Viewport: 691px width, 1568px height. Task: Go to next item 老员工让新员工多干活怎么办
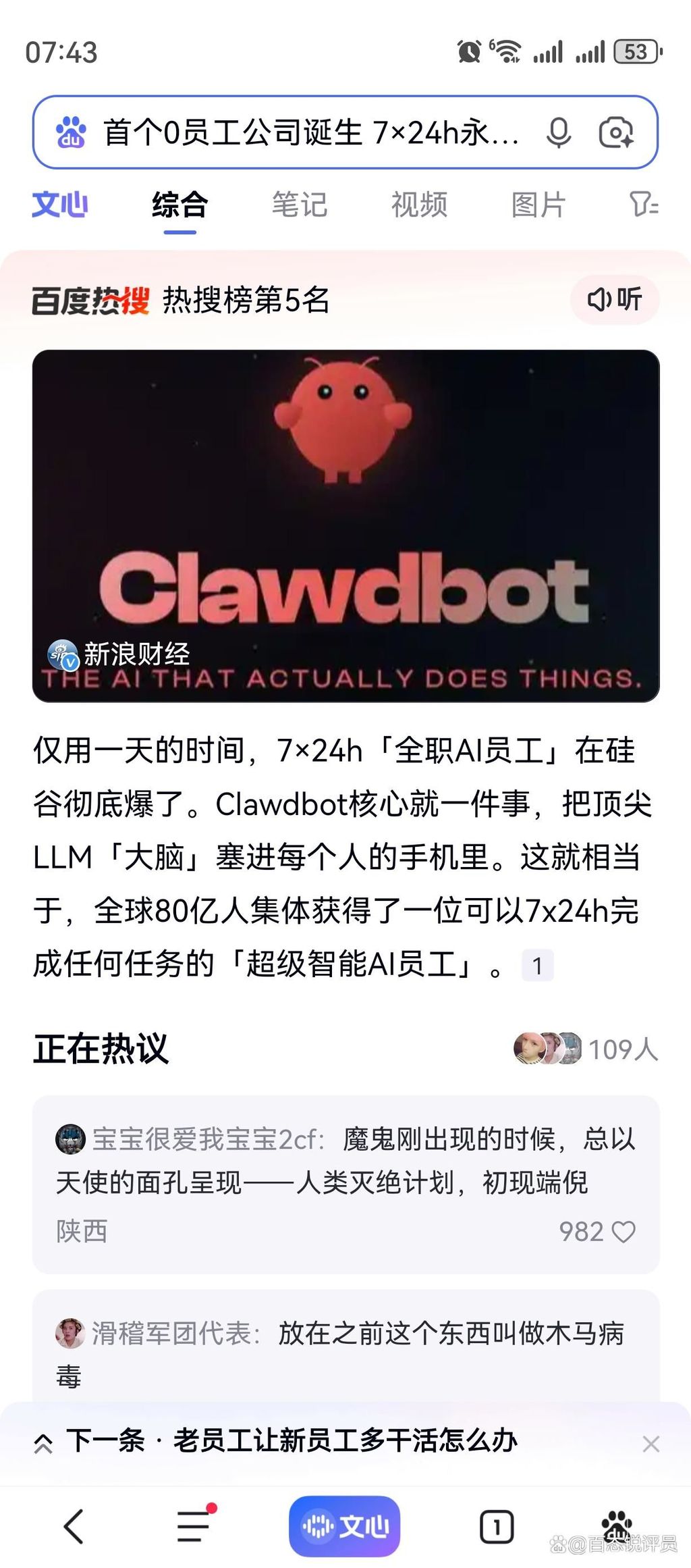(290, 1442)
